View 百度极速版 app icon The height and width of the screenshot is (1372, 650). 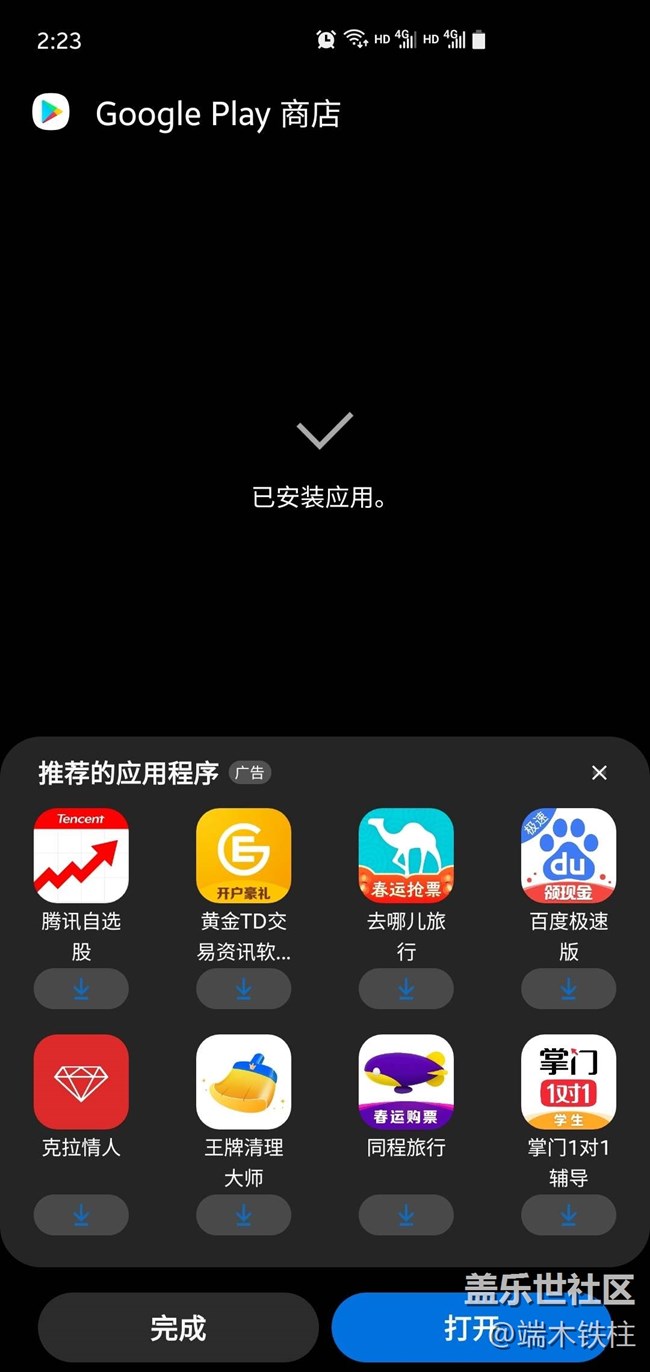click(568, 855)
